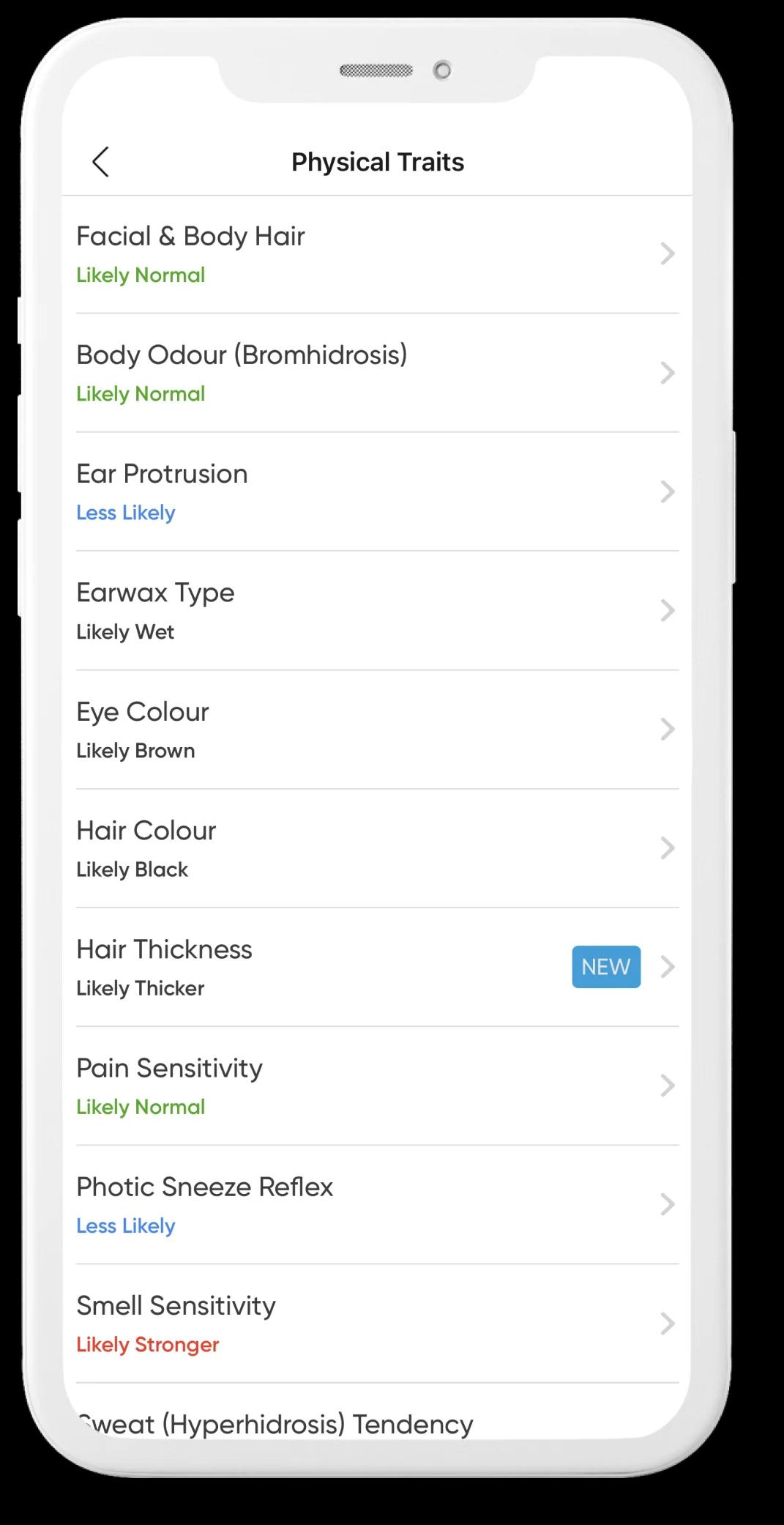View Smell Sensitivity result
784x1525 pixels.
(377, 1324)
